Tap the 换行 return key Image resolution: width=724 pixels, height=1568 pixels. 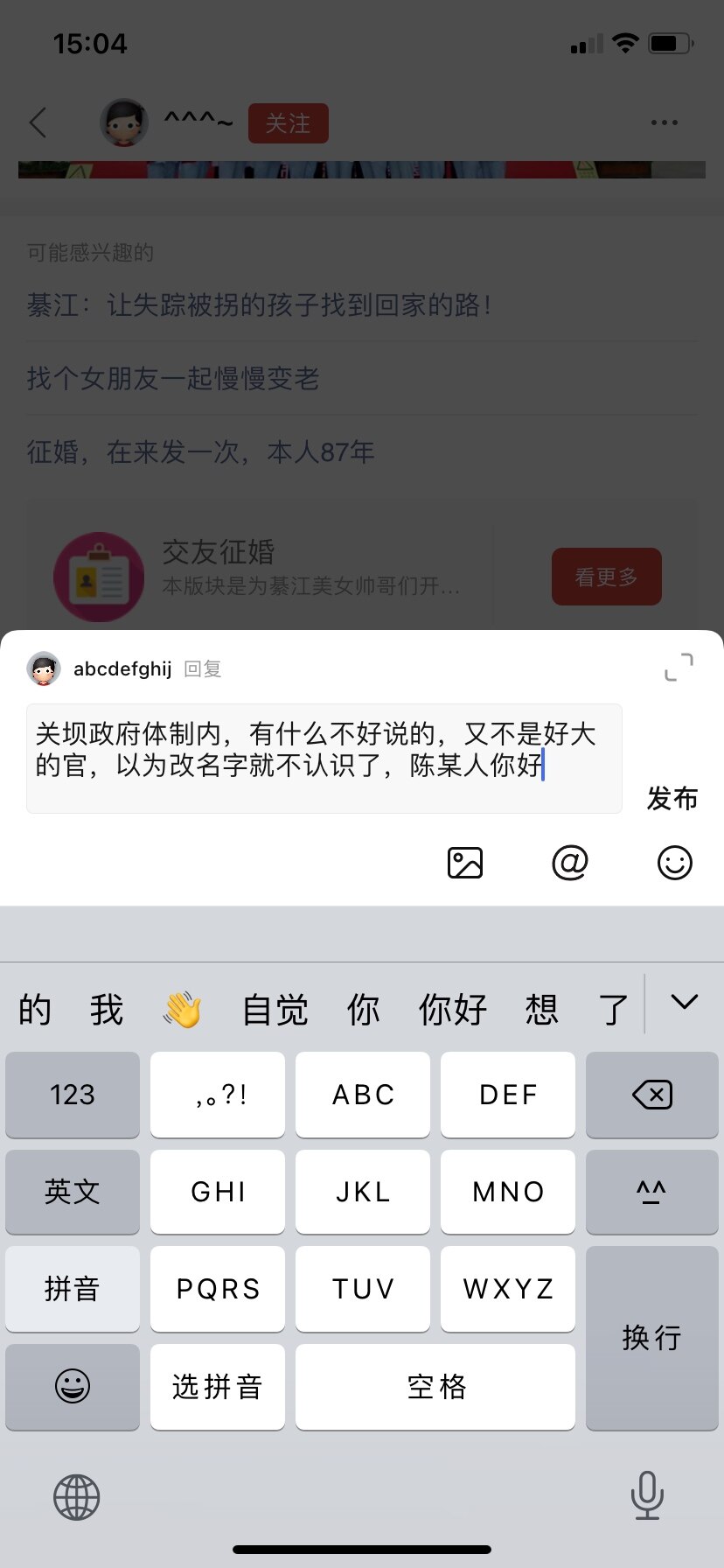pos(651,1338)
